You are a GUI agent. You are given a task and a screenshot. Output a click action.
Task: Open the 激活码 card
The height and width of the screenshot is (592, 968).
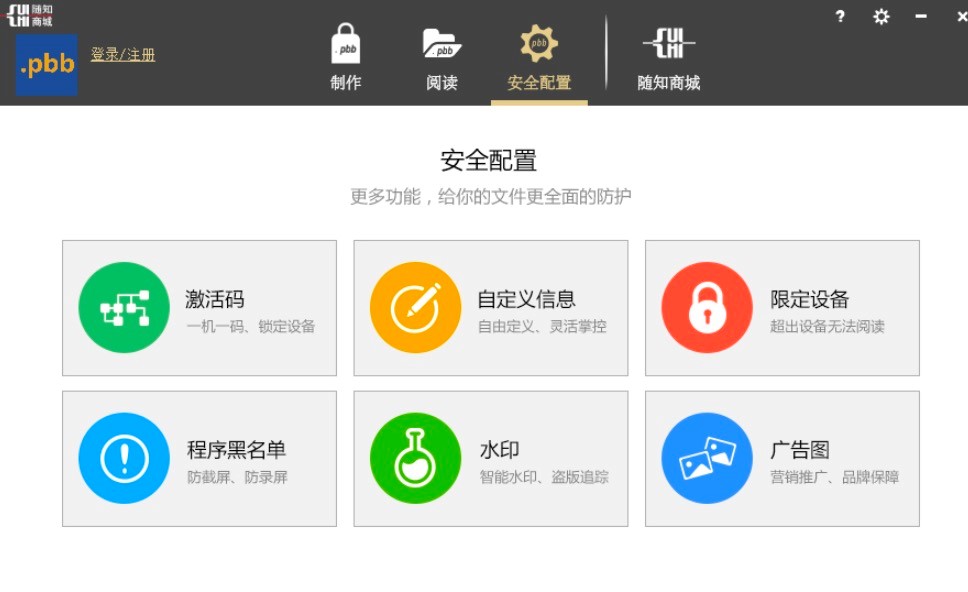pos(199,308)
